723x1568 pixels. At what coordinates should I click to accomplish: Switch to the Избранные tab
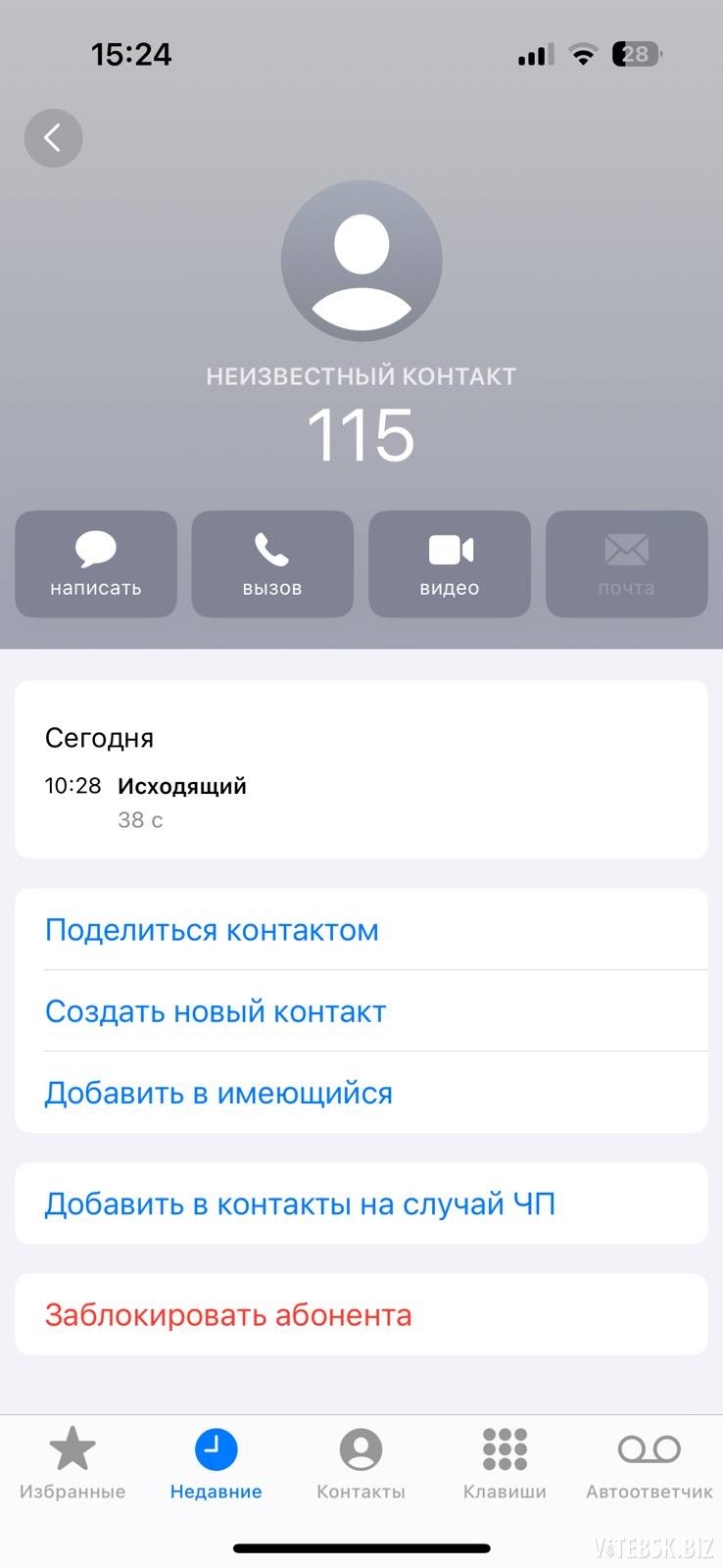72,1463
